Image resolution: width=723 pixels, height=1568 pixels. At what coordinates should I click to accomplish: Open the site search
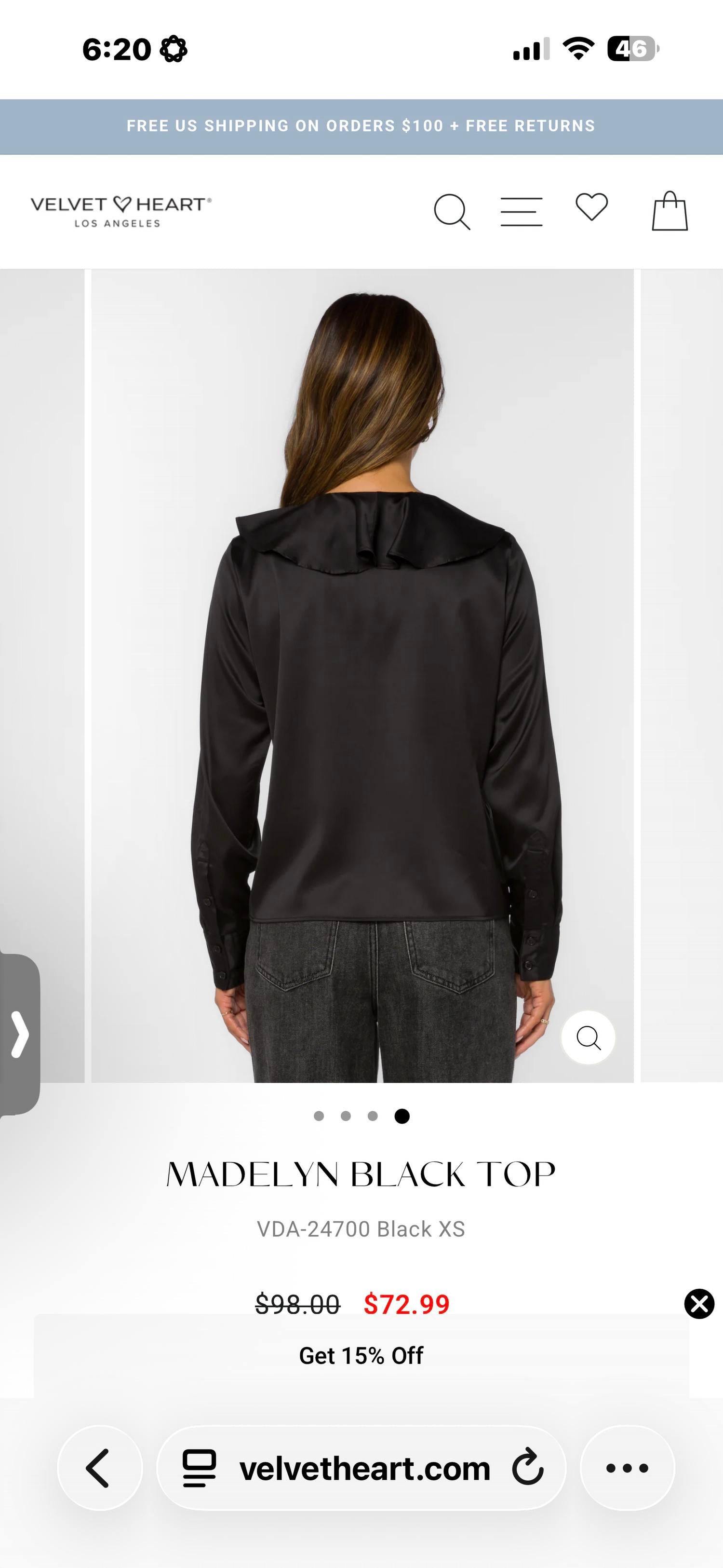pyautogui.click(x=452, y=212)
